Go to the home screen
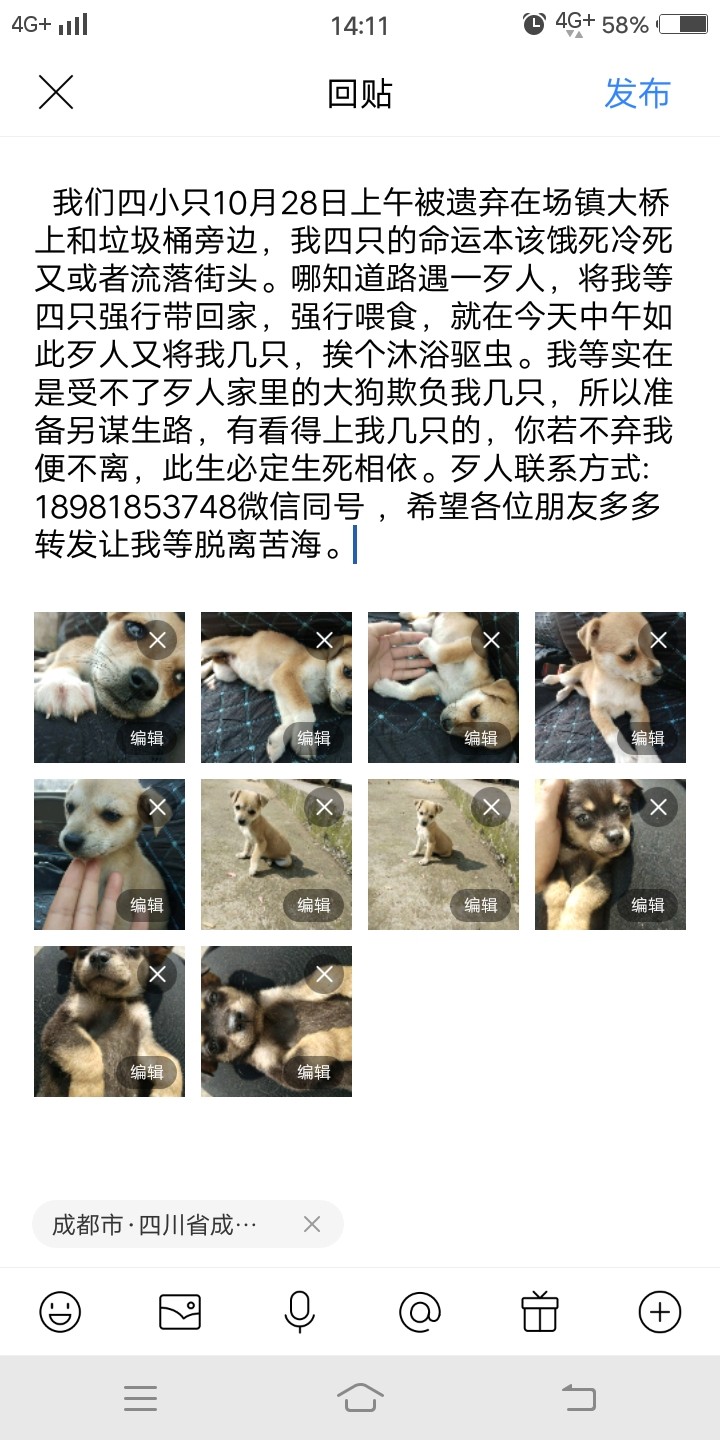Viewport: 720px width, 1440px height. pyautogui.click(x=360, y=1397)
